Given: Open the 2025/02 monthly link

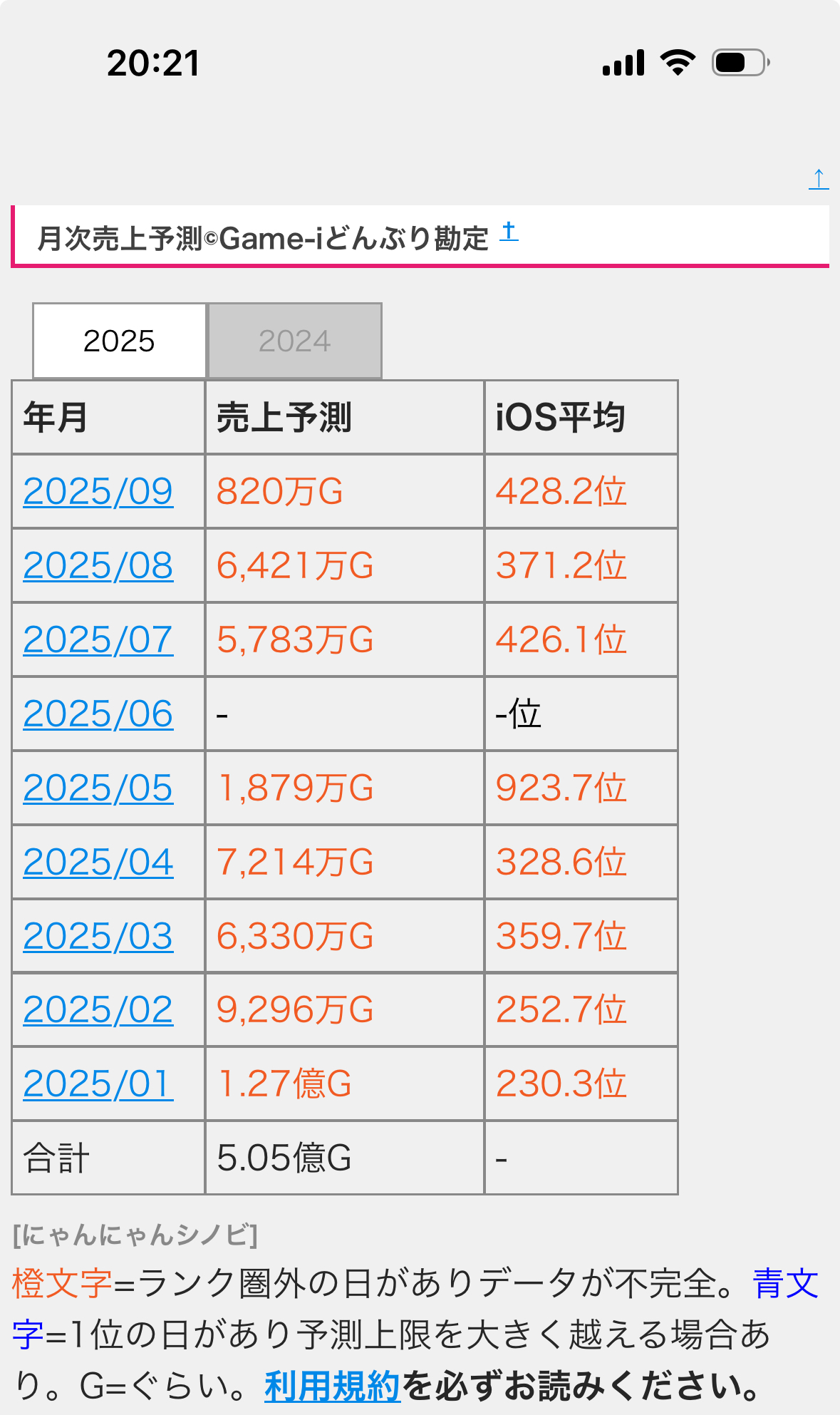Looking at the screenshot, I should (x=98, y=1010).
